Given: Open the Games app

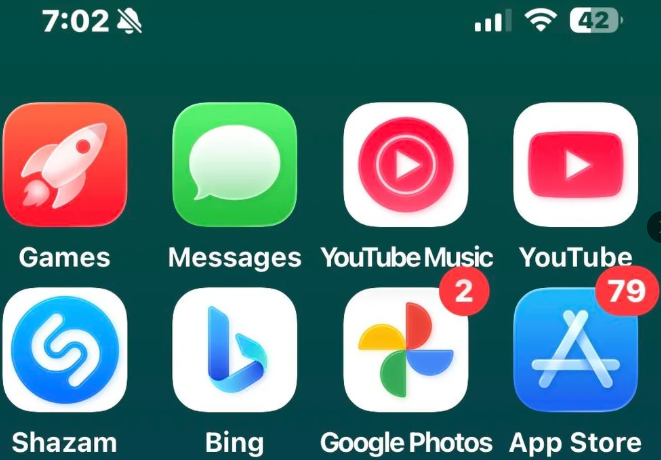Looking at the screenshot, I should pyautogui.click(x=65, y=165).
